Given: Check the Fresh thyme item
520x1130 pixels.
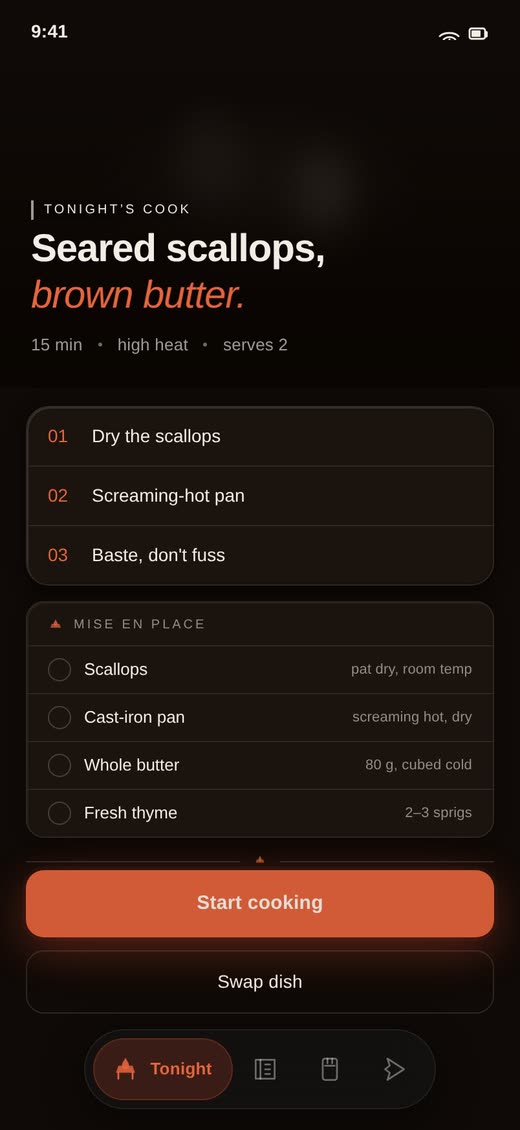Looking at the screenshot, I should [x=60, y=813].
